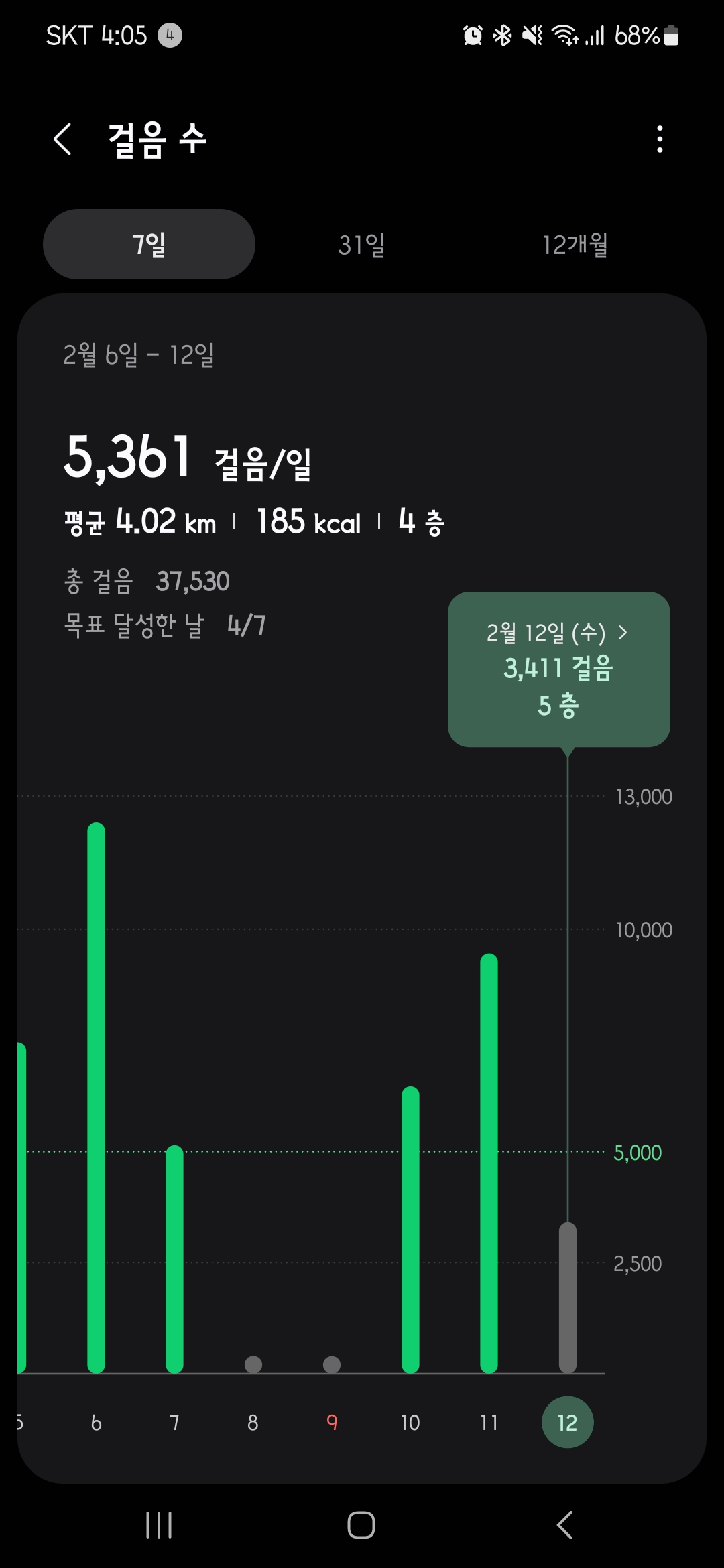Image resolution: width=724 pixels, height=1568 pixels.
Task: Select day 9 on the chart
Action: 332,1422
